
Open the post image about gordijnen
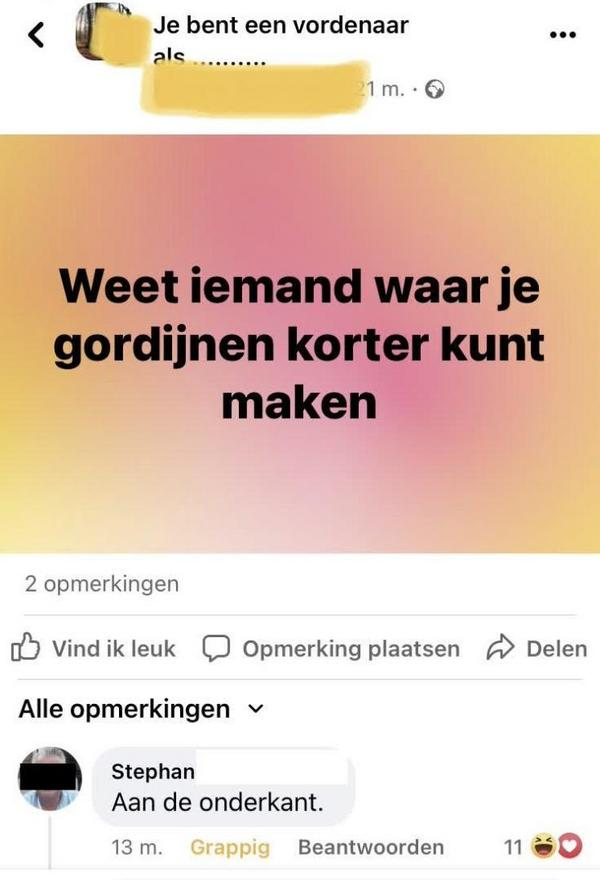click(x=300, y=343)
